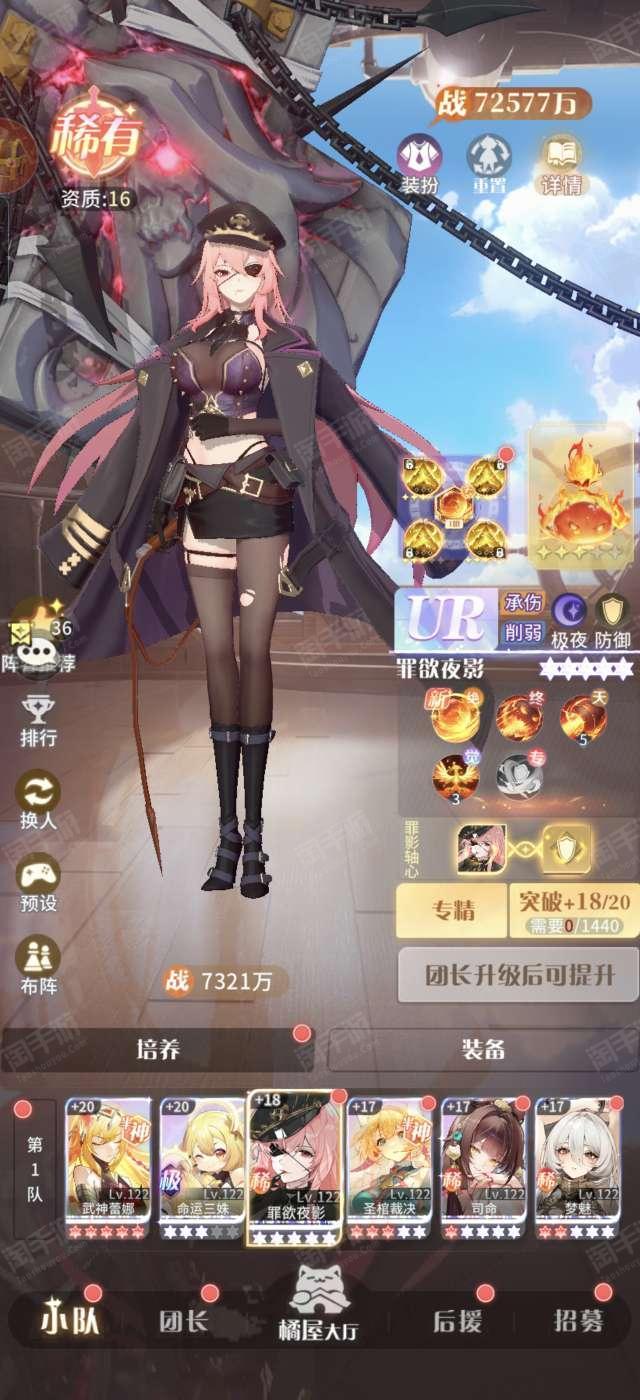Viewport: 640px width, 1400px height.
Task: Go to 团长 in bottom navigation
Action: tap(184, 1320)
